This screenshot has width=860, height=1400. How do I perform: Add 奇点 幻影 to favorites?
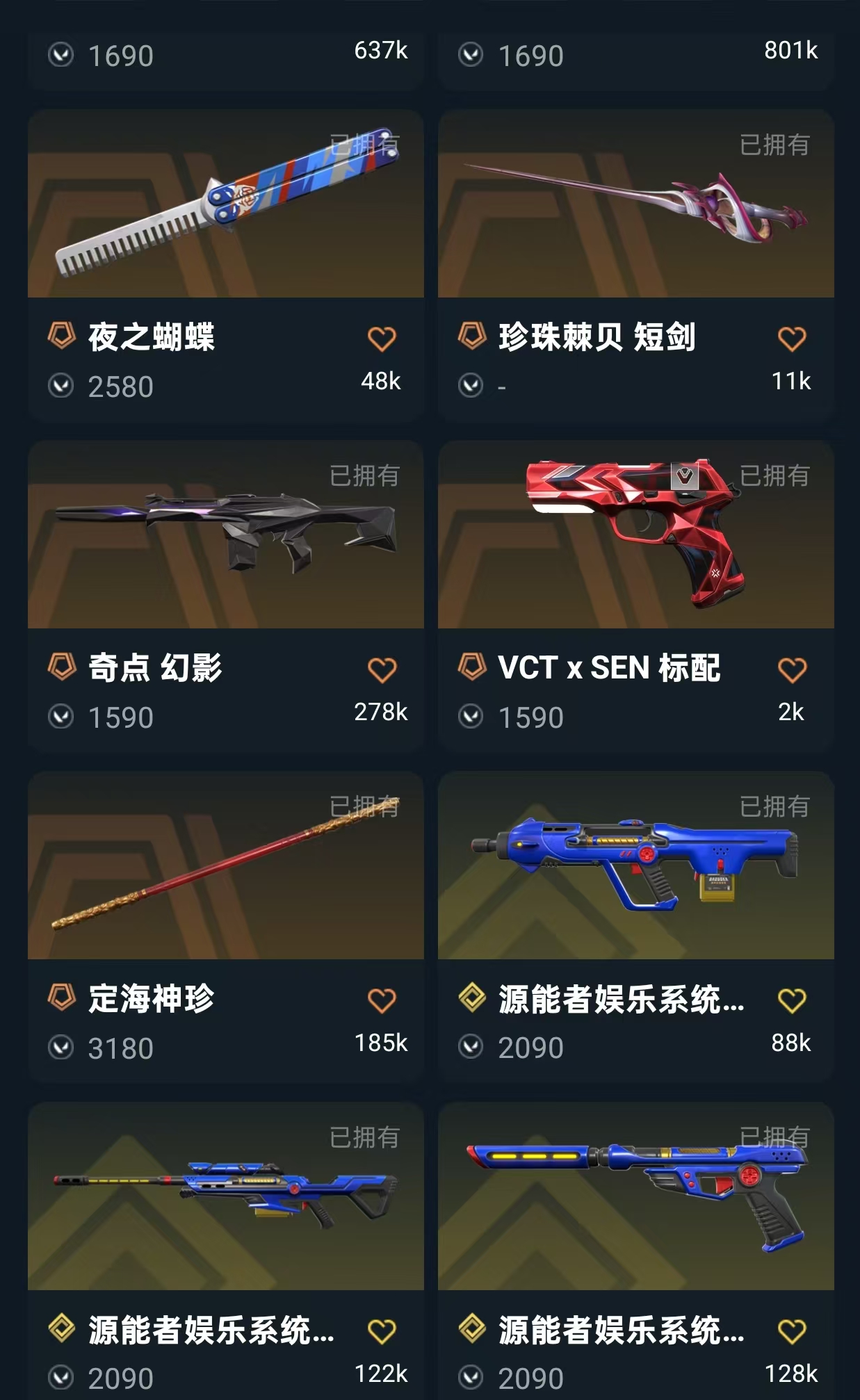[382, 670]
